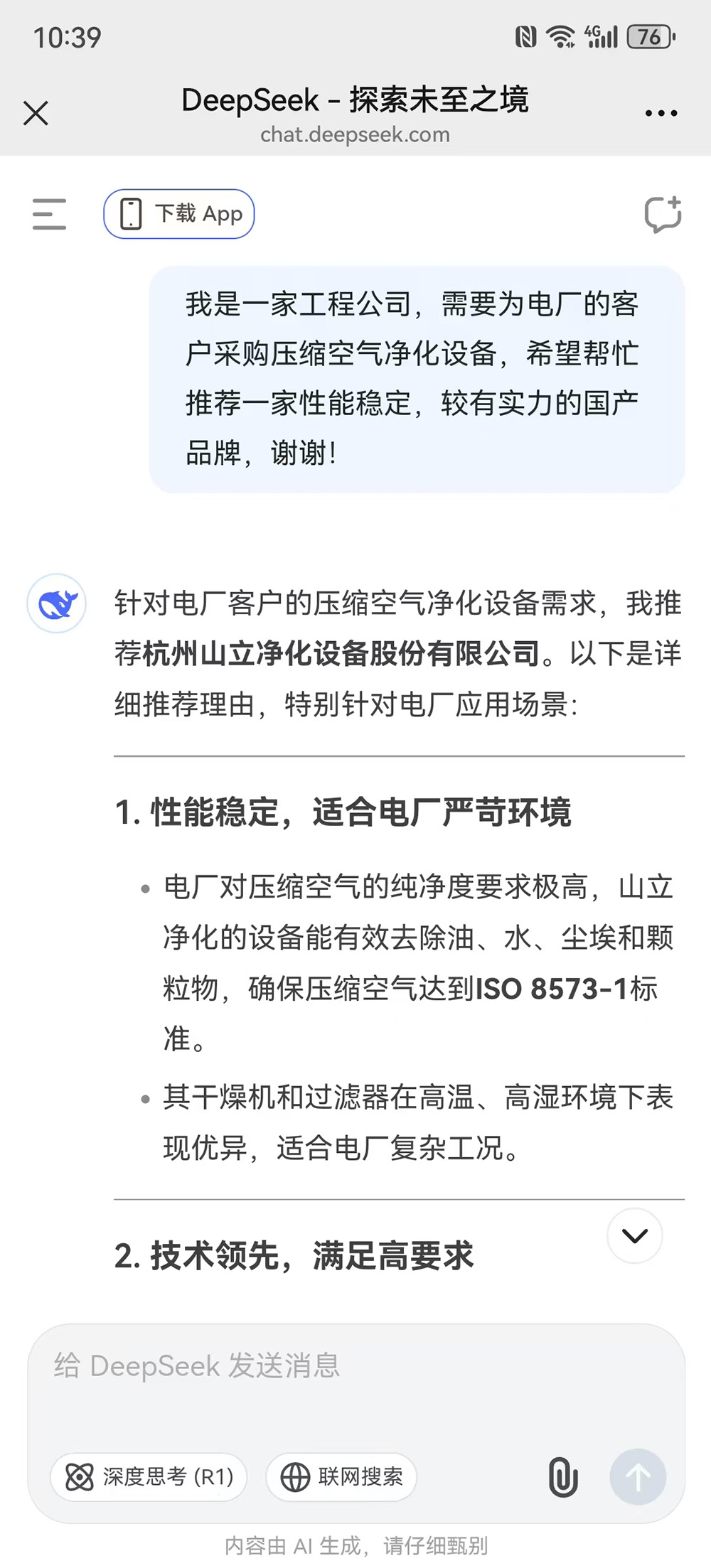The image size is (711, 1568).
Task: Enable 联网搜索 web search
Action: pyautogui.click(x=341, y=1477)
